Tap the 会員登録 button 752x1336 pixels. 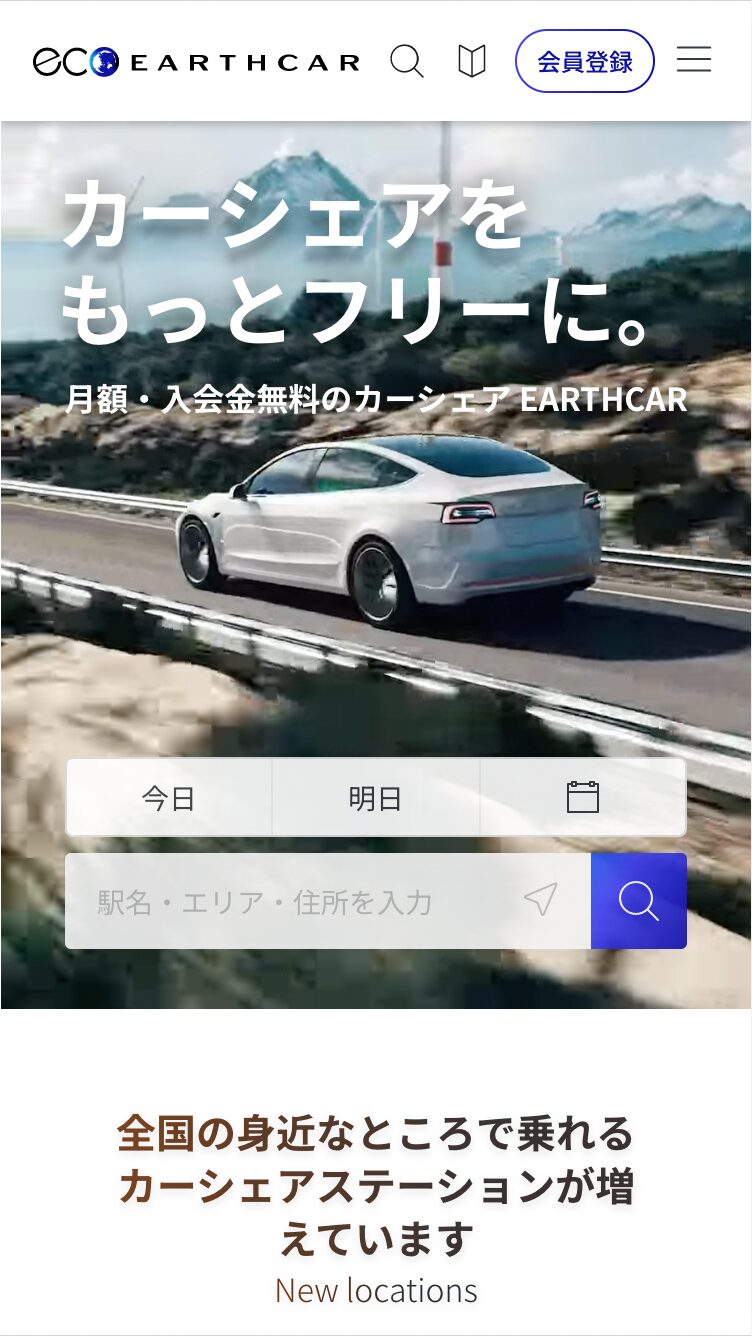tap(585, 61)
